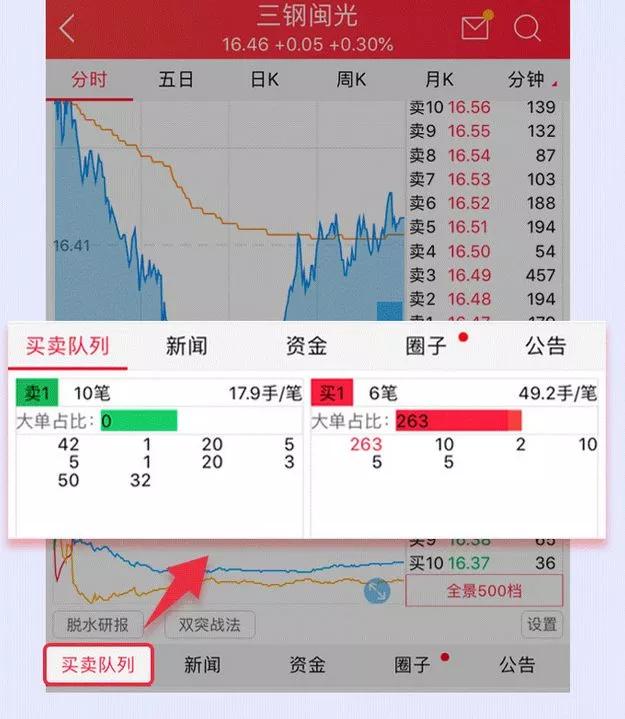Image resolution: width=625 pixels, height=719 pixels.
Task: Show the 月K chart
Action: tap(439, 79)
